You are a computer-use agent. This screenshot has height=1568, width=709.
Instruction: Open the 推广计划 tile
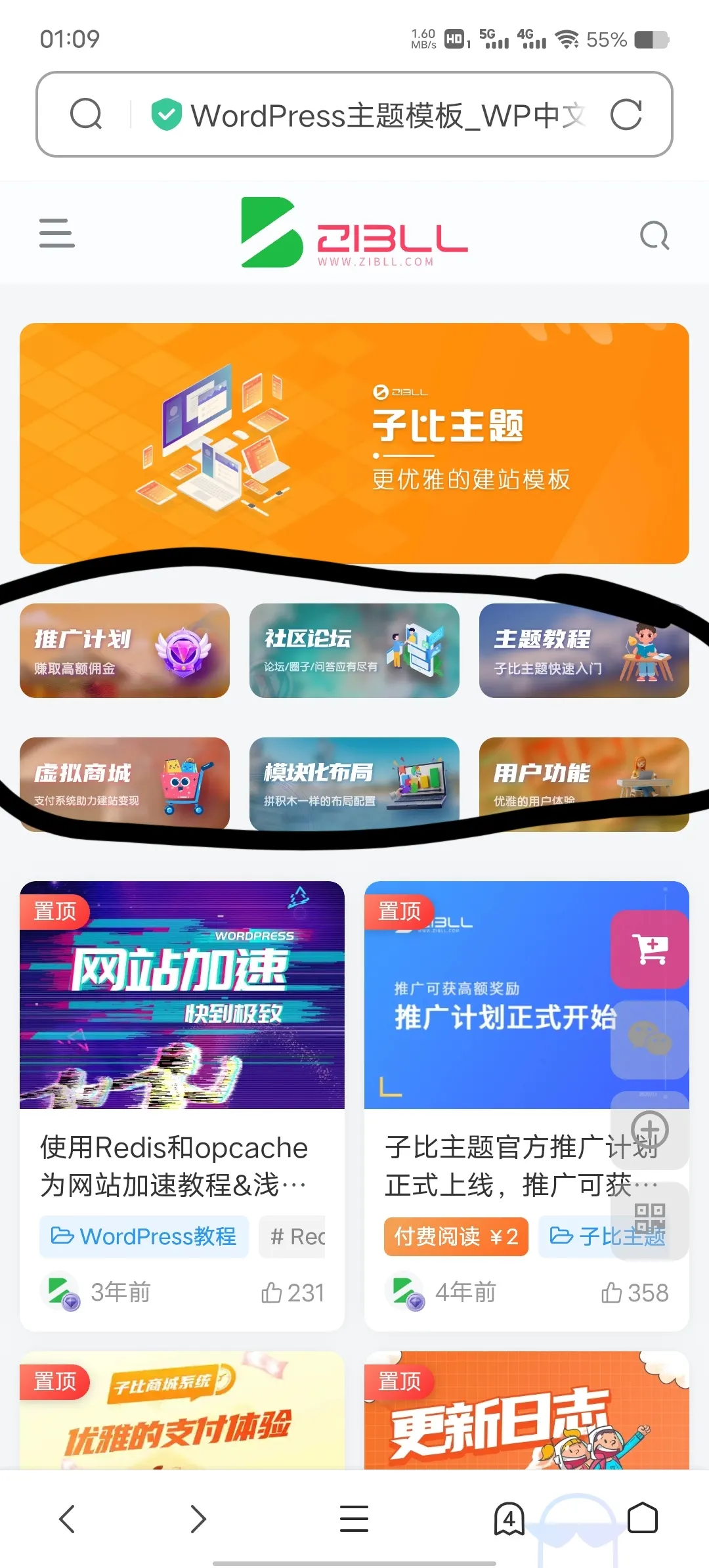pyautogui.click(x=125, y=651)
